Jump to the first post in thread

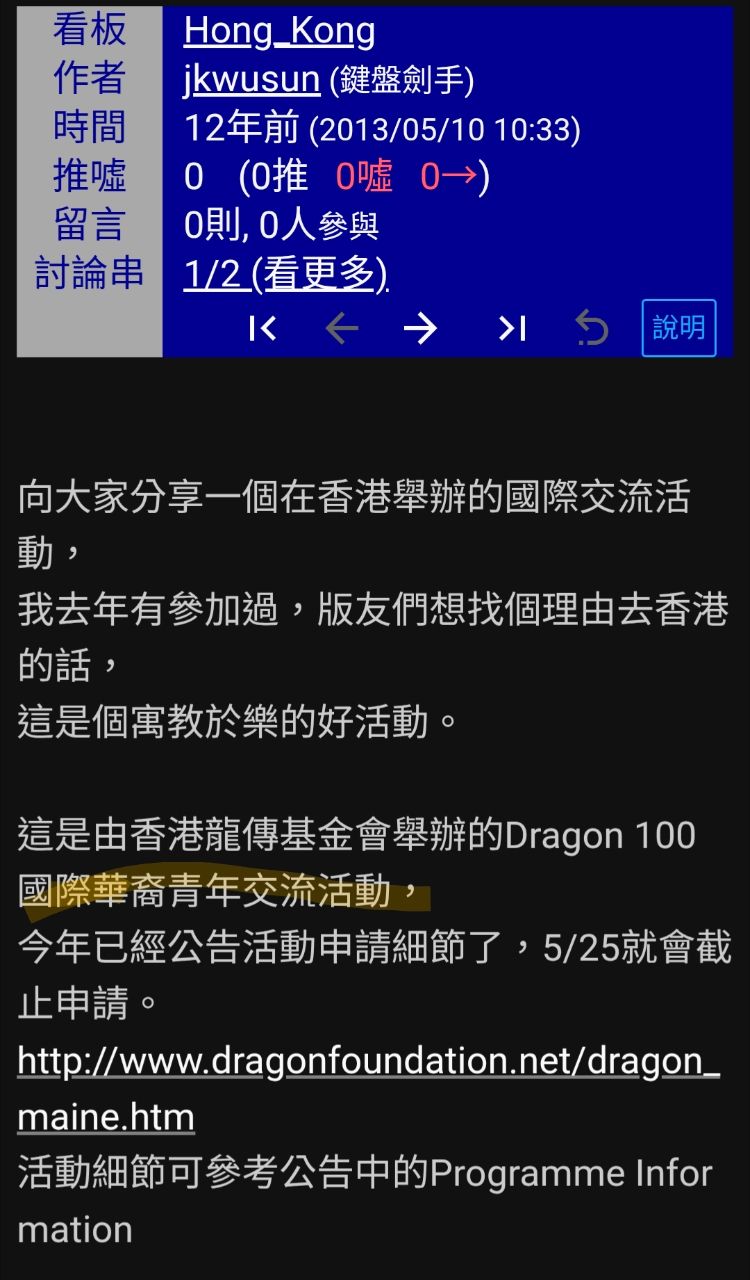[x=262, y=328]
